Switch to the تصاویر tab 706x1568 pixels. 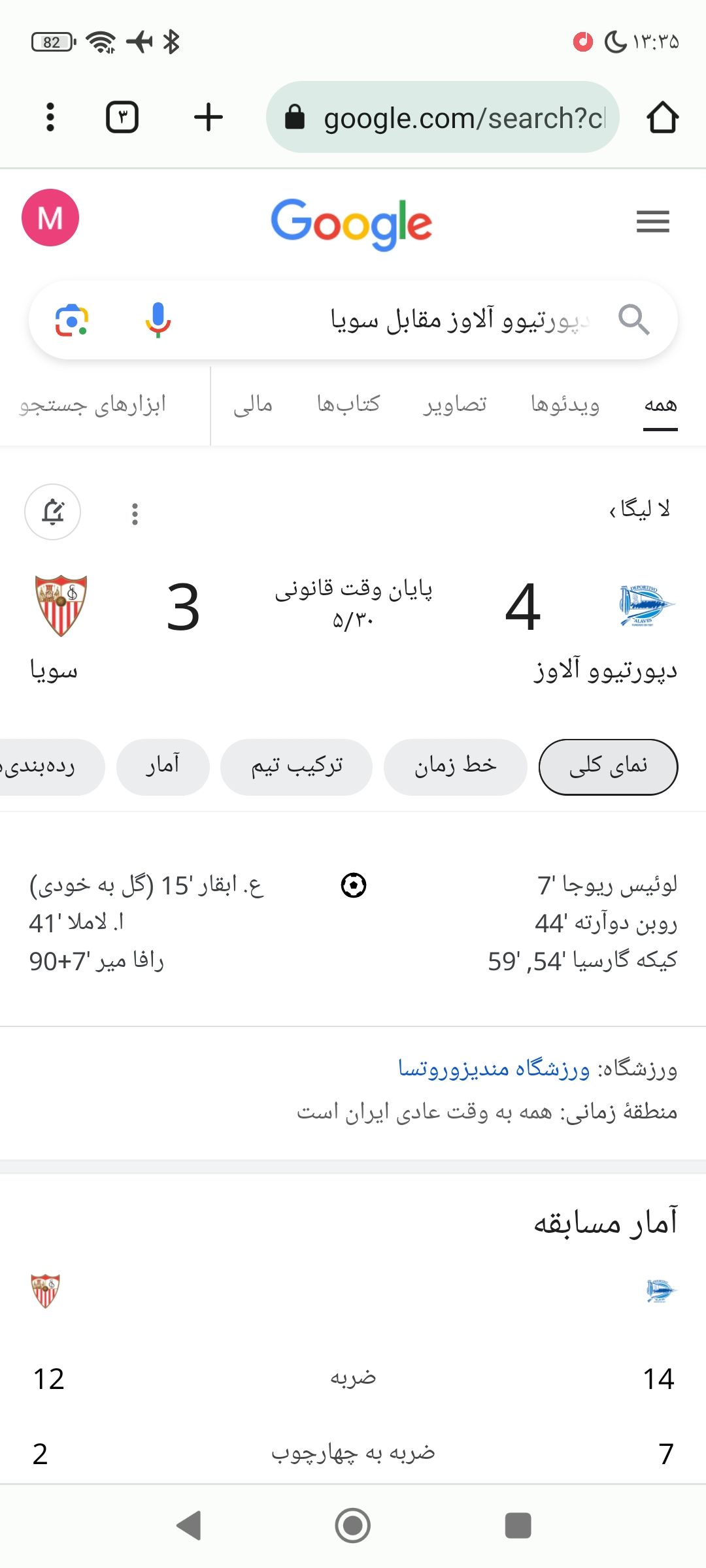454,405
